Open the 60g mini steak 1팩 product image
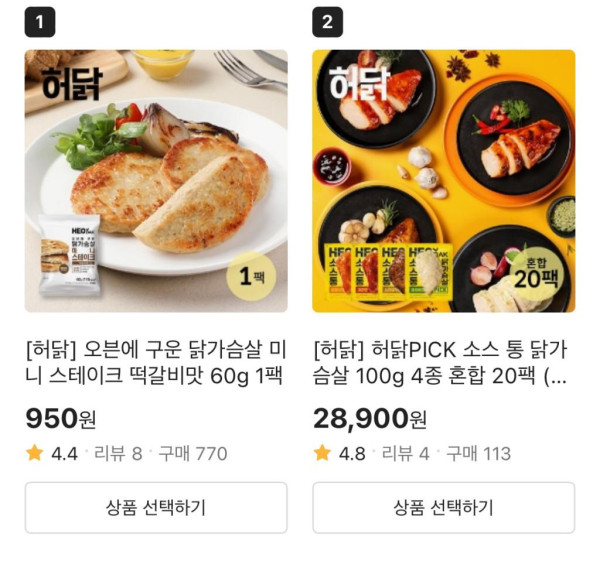 [156, 181]
